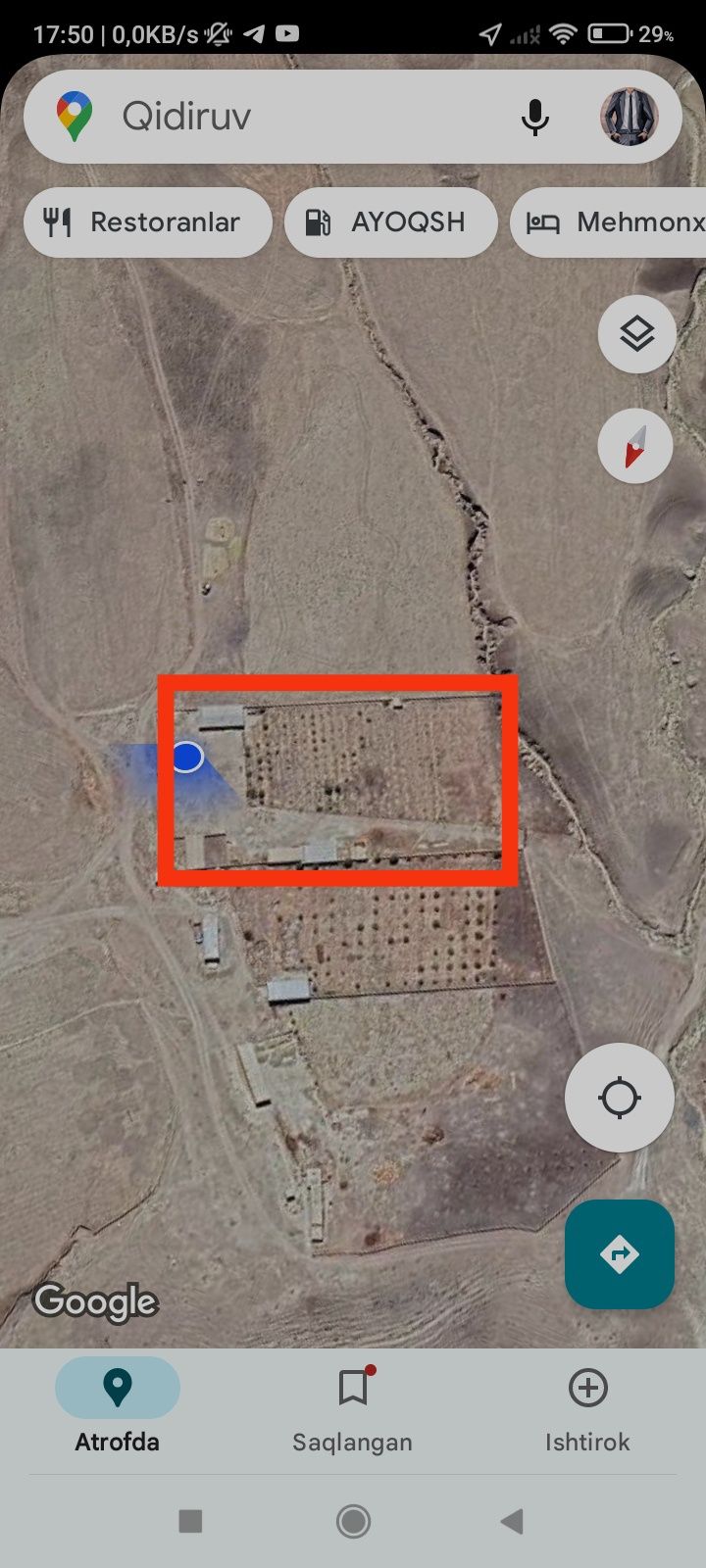Select the AYOQSH fuel chip
706x1568 pixels.
coord(390,222)
